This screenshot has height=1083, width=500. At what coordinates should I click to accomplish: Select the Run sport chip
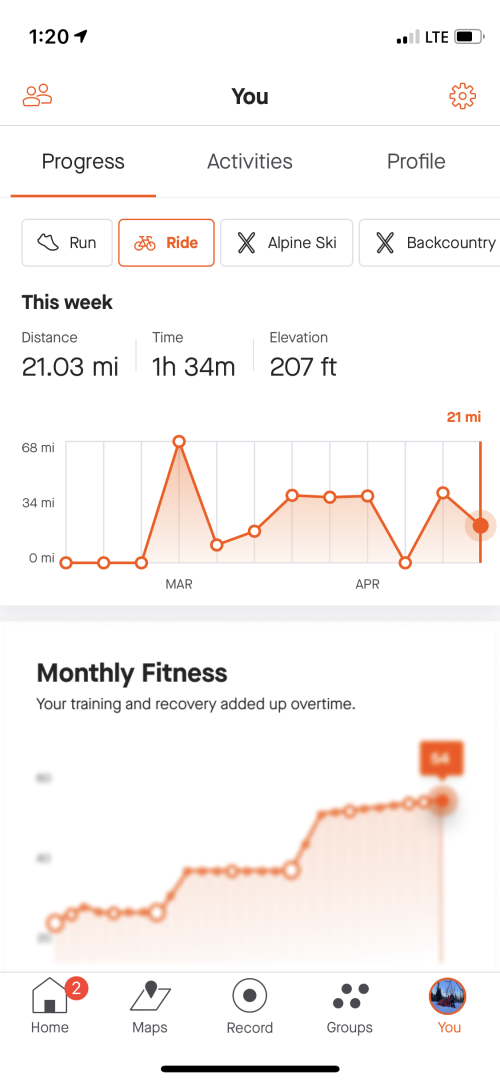click(67, 243)
